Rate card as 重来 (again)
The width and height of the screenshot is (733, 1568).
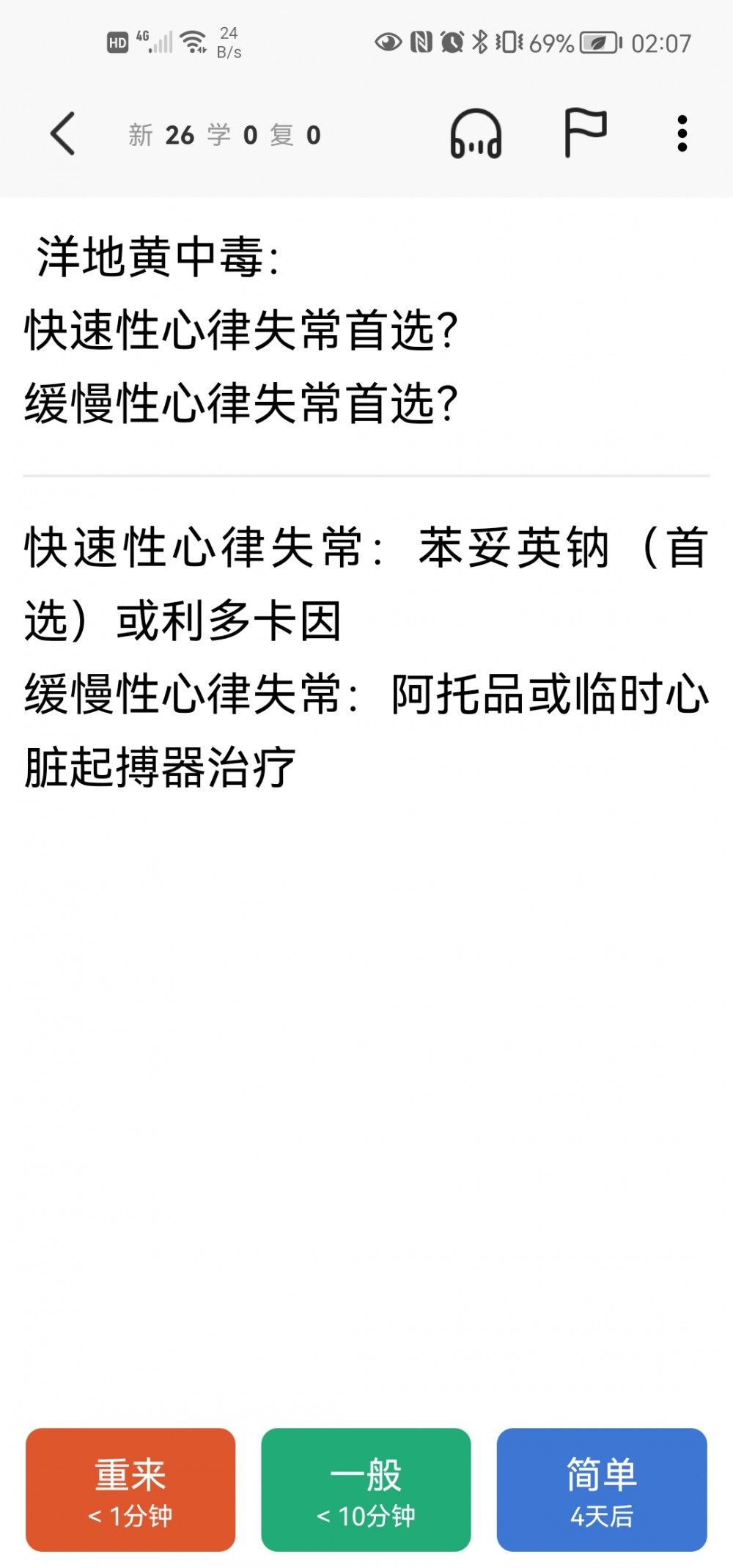point(130,1490)
